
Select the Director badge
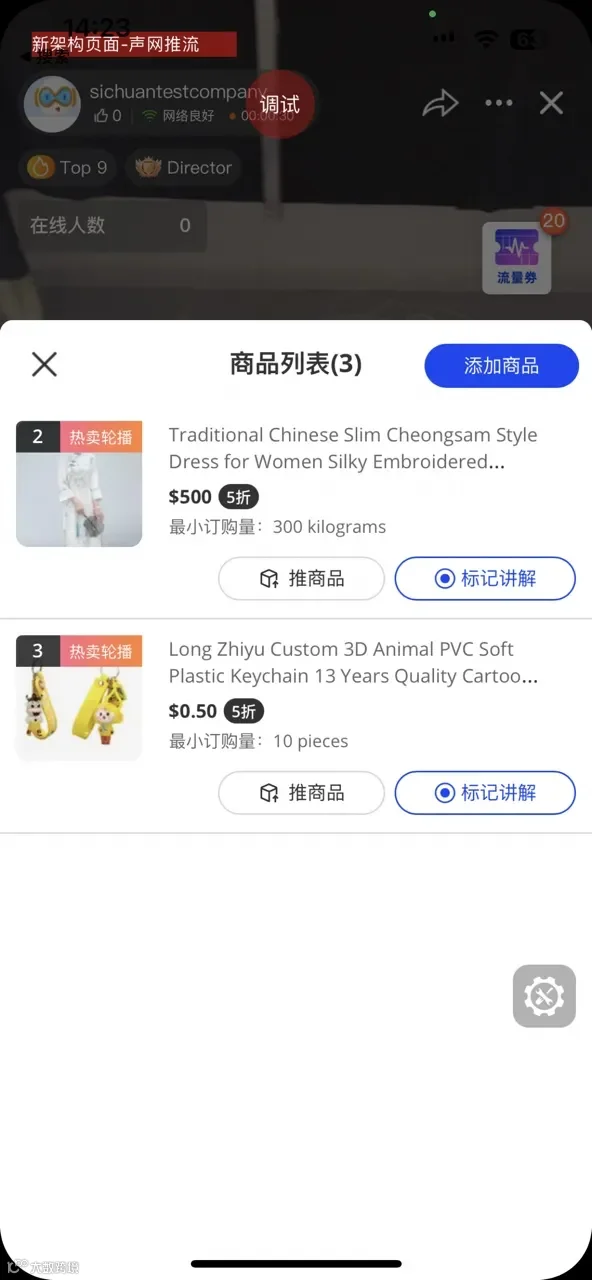click(x=184, y=168)
